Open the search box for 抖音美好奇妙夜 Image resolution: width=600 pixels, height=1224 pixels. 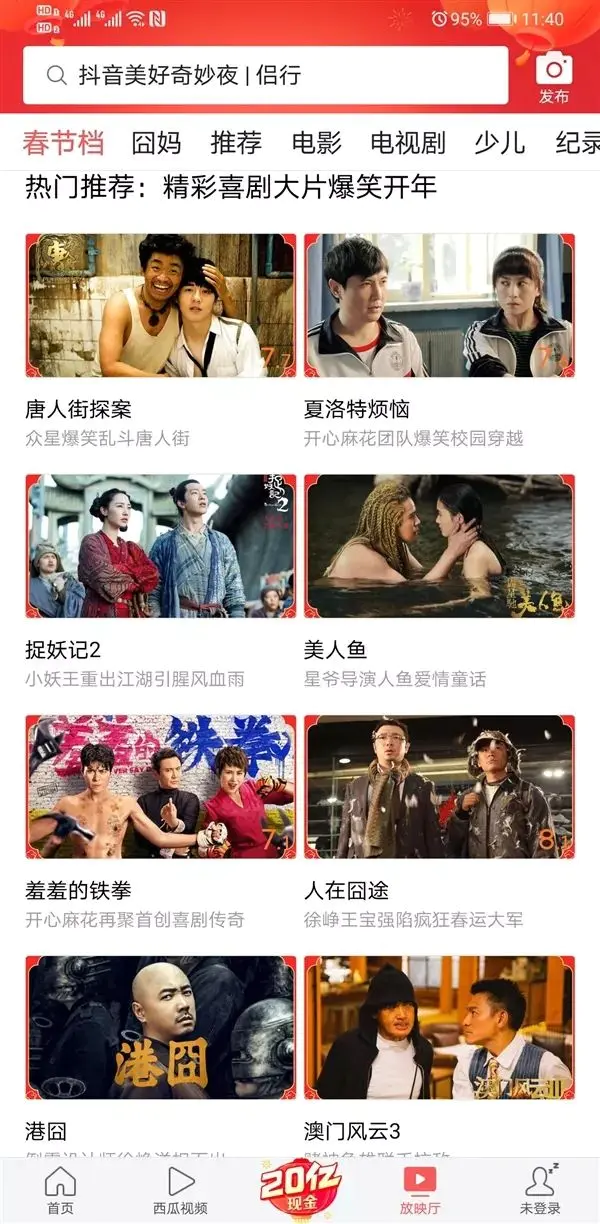point(265,75)
